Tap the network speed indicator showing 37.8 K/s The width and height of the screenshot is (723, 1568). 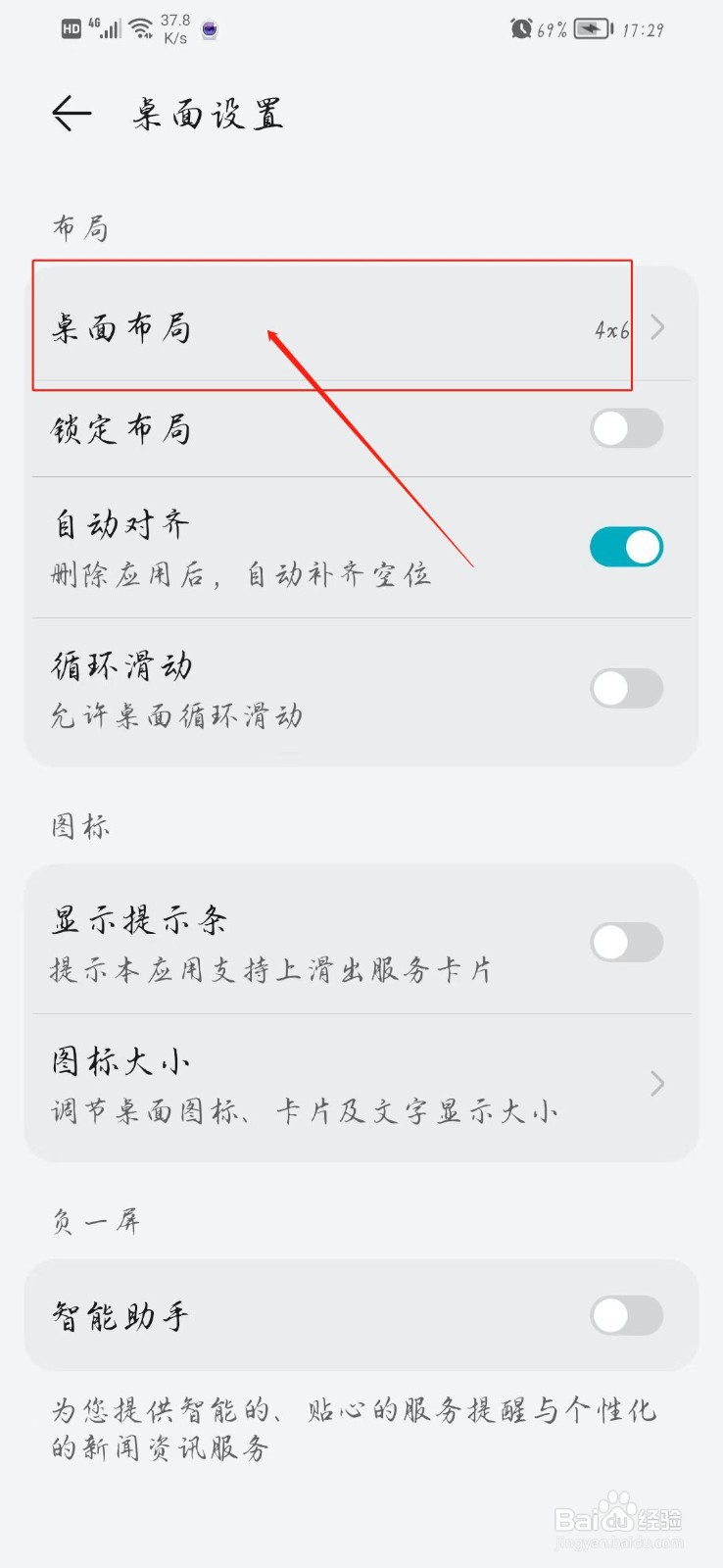pos(174,28)
